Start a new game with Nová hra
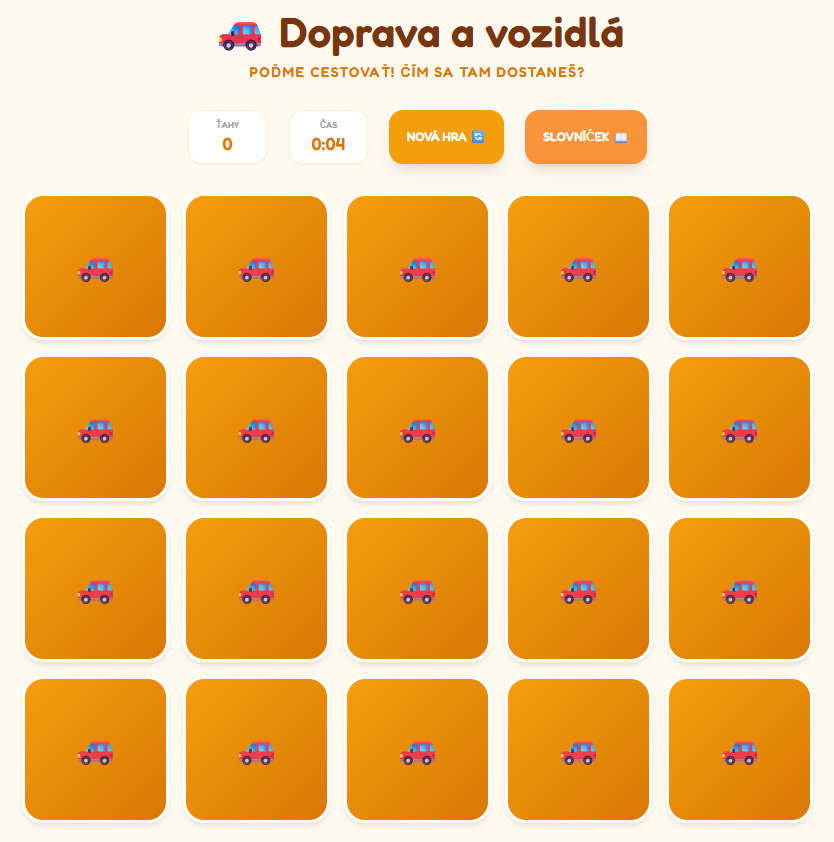 coord(446,137)
